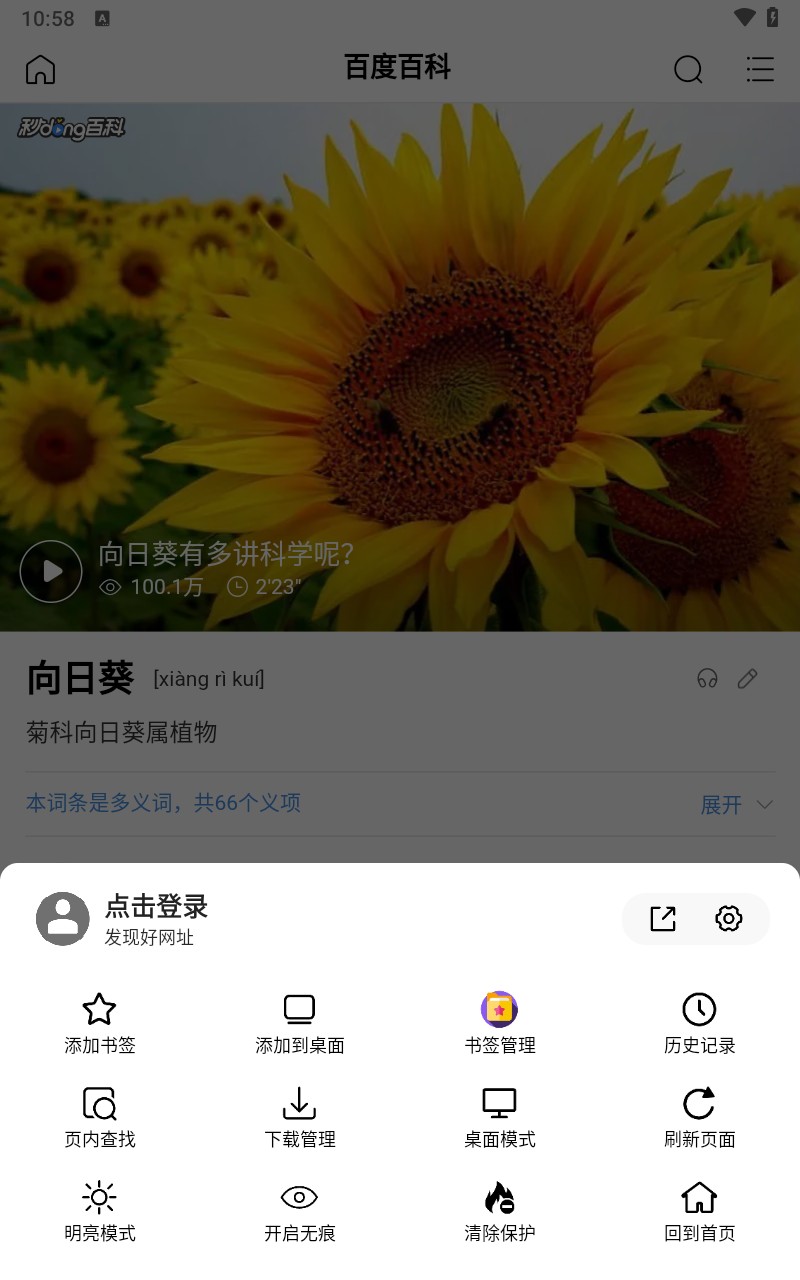Tap the share arrow icon next to settings
Image resolution: width=800 pixels, height=1280 pixels.
click(662, 918)
